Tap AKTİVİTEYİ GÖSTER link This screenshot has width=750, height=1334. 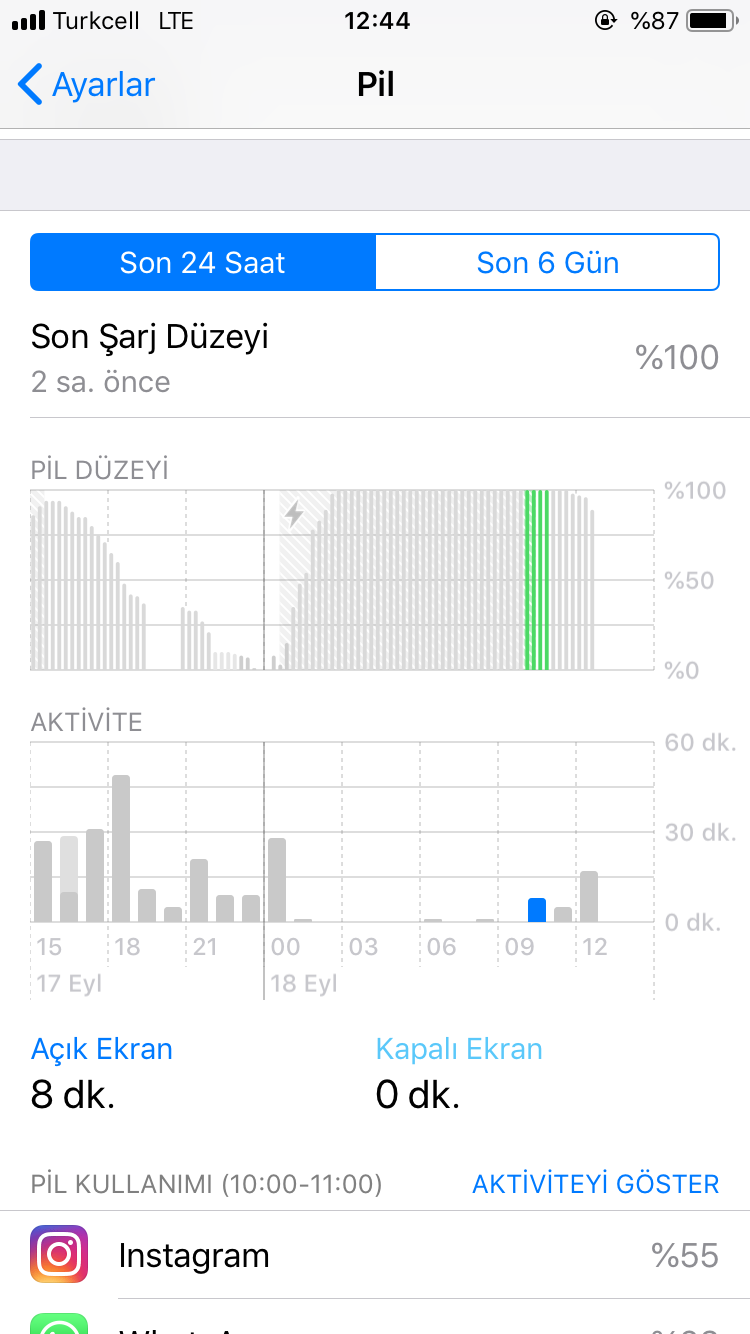pos(595,1184)
